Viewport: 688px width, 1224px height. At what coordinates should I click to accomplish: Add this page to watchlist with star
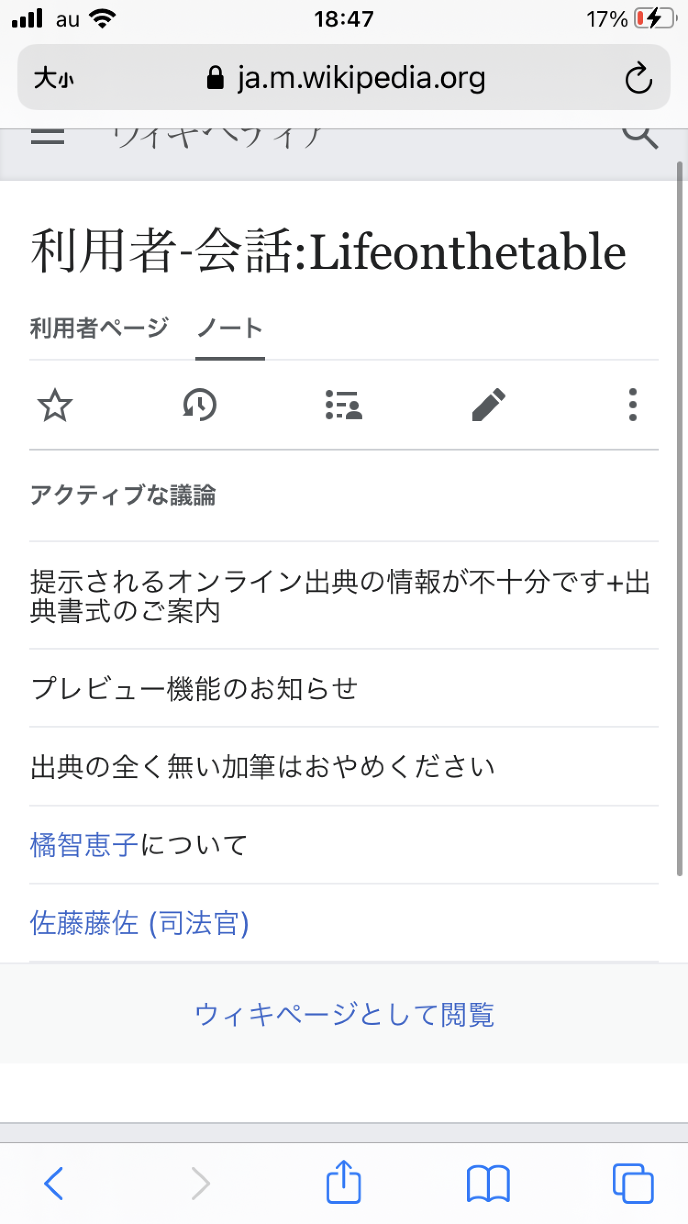(55, 405)
